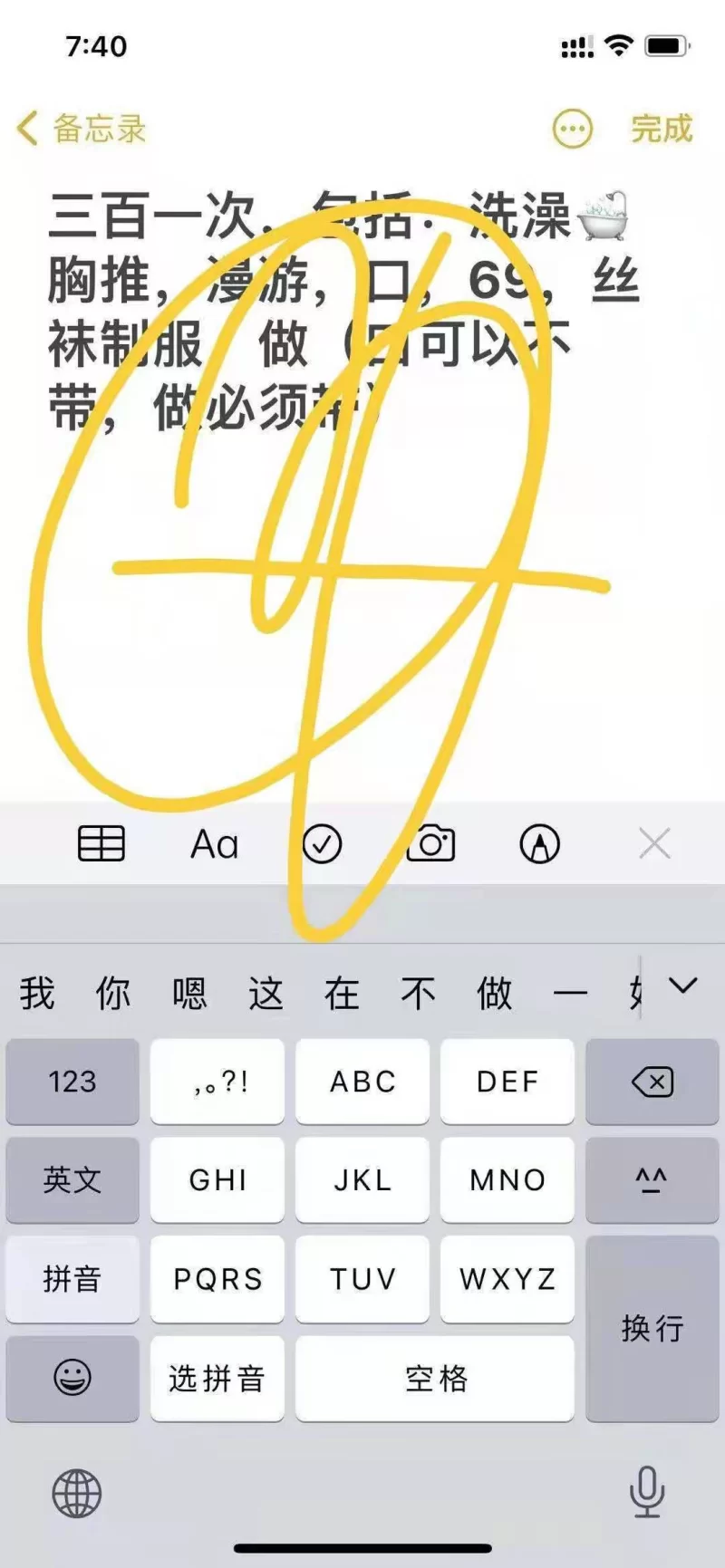Tap 完成 to finish editing
Image resolution: width=725 pixels, height=1568 pixels.
coord(662,129)
